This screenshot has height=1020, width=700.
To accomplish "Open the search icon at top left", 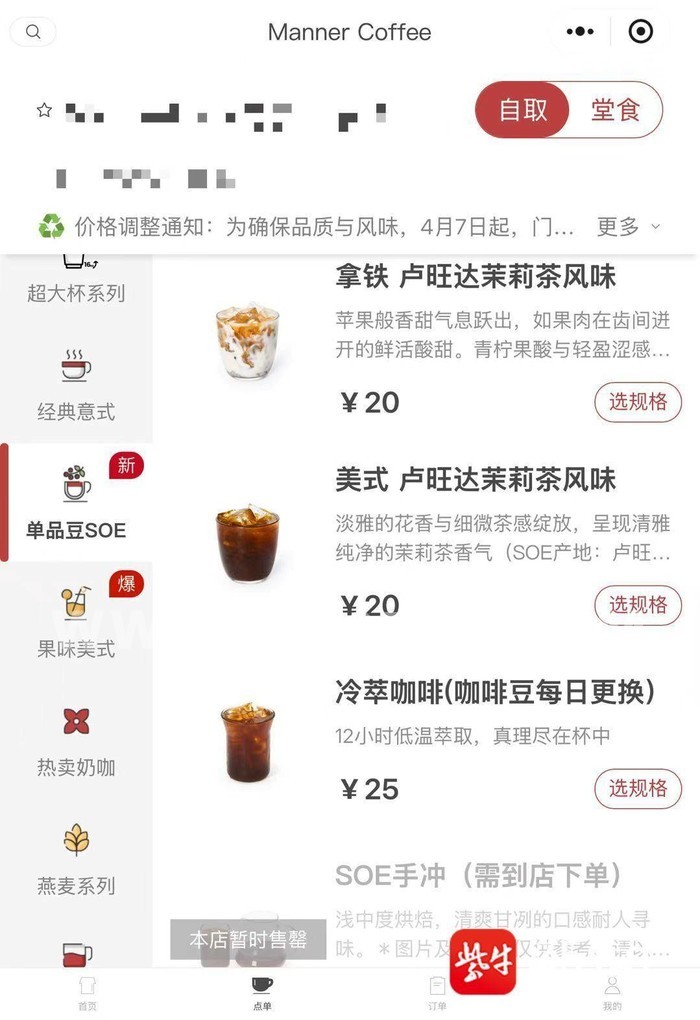I will pos(33,32).
